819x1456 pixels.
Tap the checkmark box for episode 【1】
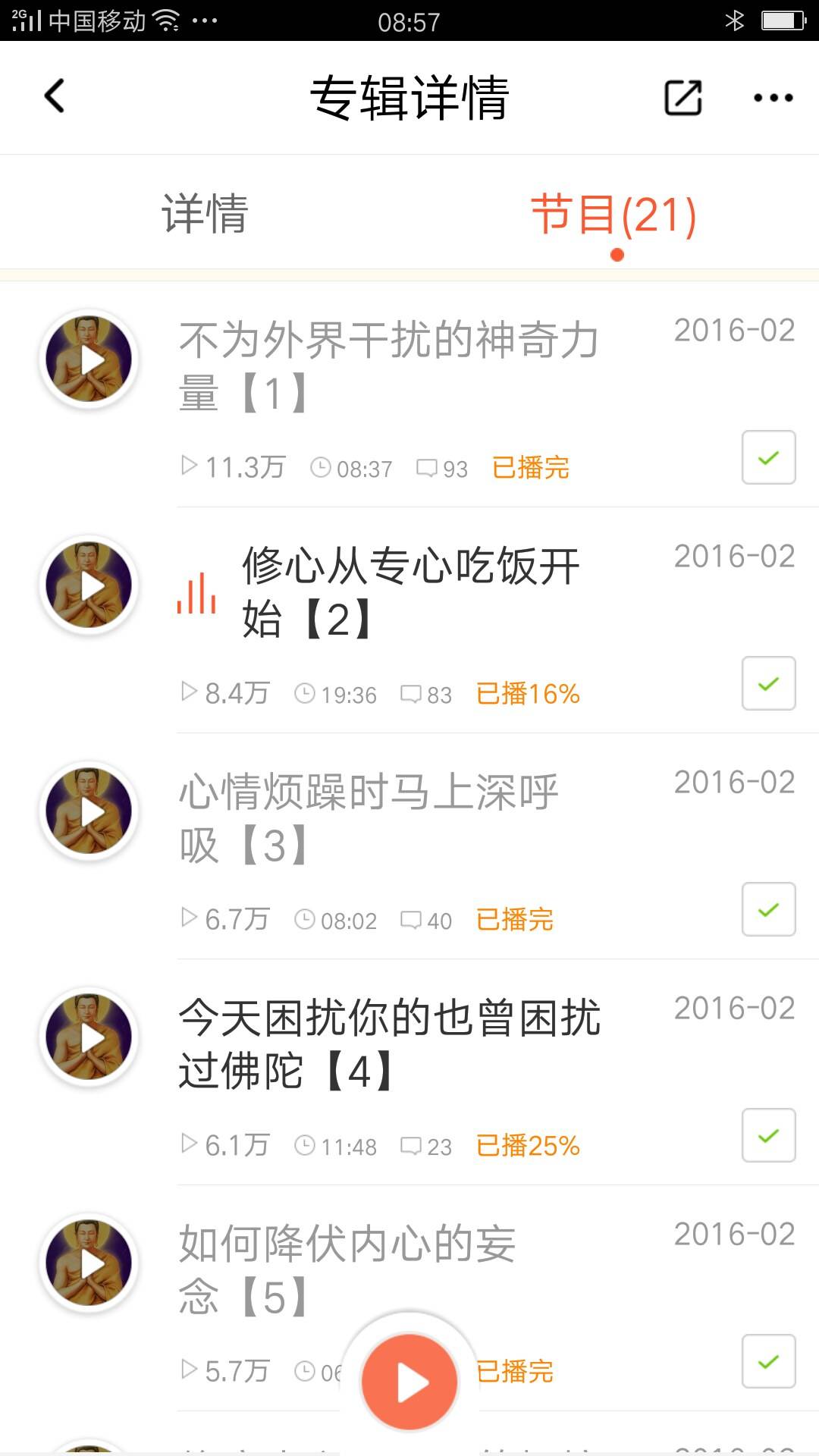tap(768, 457)
